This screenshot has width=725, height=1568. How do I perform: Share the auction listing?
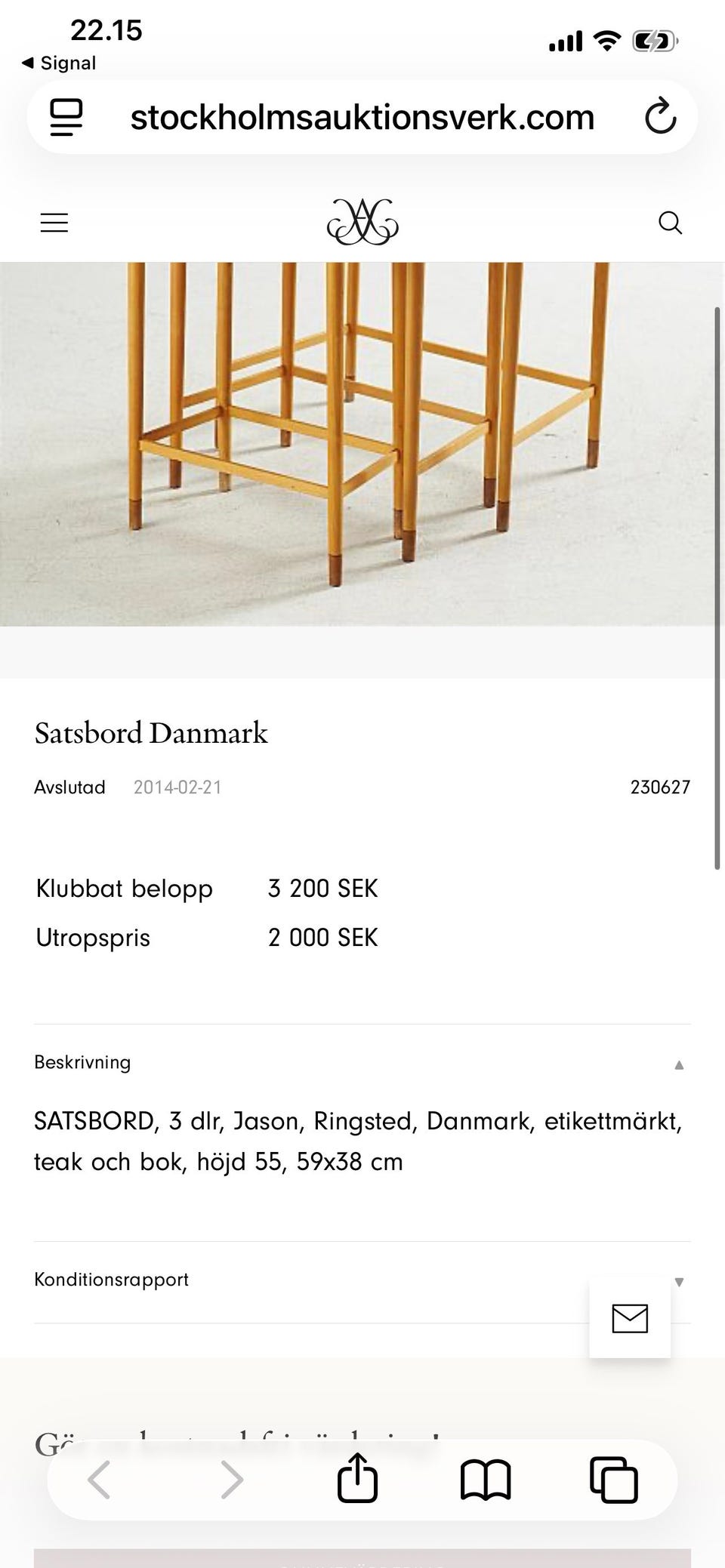pyautogui.click(x=356, y=1480)
